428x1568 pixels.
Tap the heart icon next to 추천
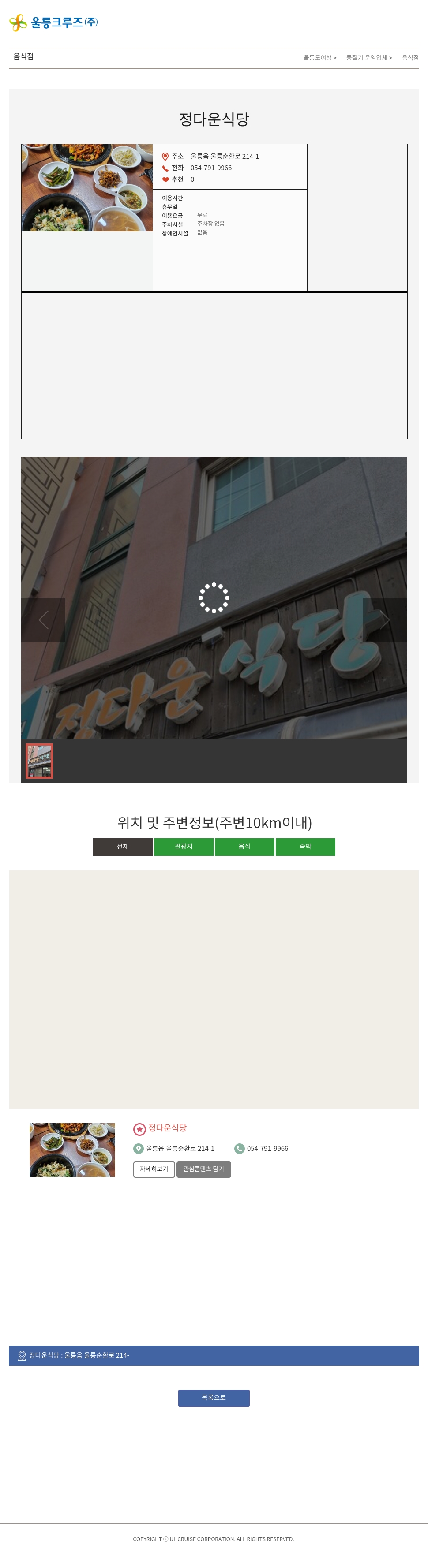pyautogui.click(x=165, y=179)
